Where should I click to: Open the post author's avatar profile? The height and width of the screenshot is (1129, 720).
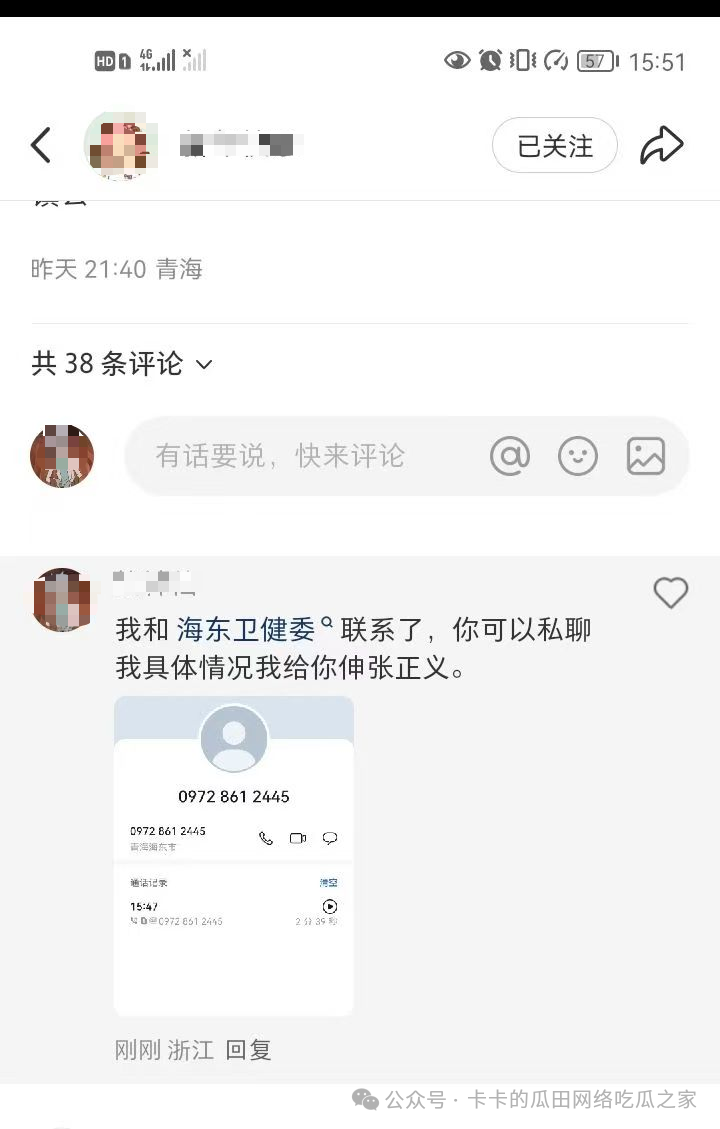(x=120, y=146)
